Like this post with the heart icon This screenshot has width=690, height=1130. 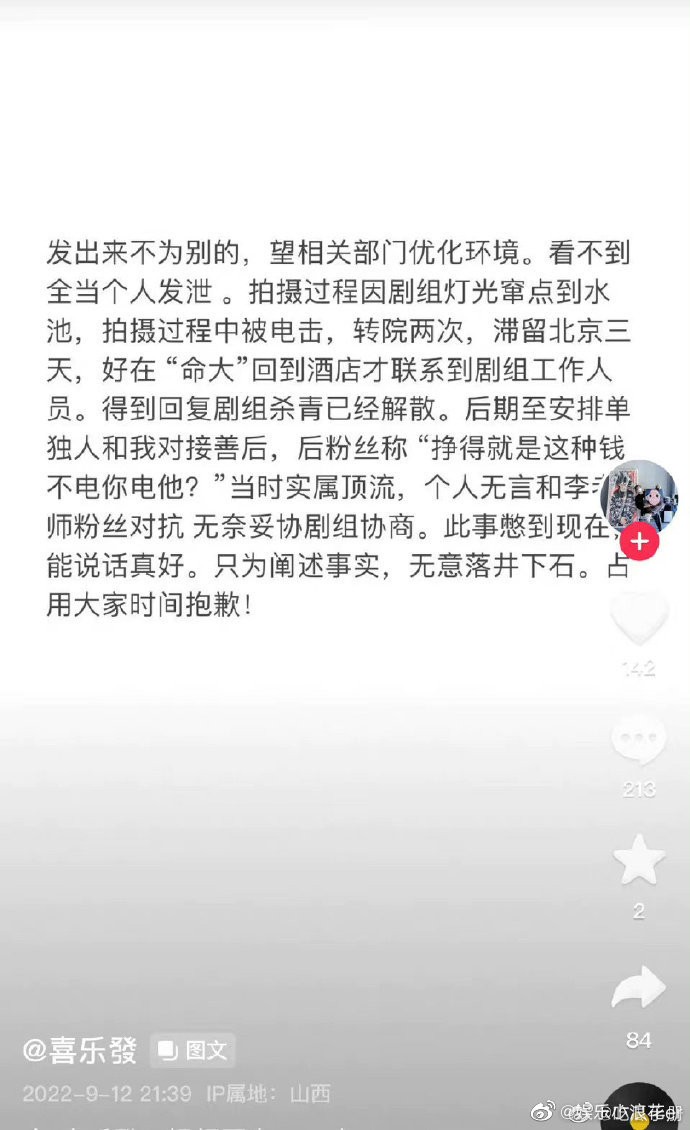click(639, 619)
